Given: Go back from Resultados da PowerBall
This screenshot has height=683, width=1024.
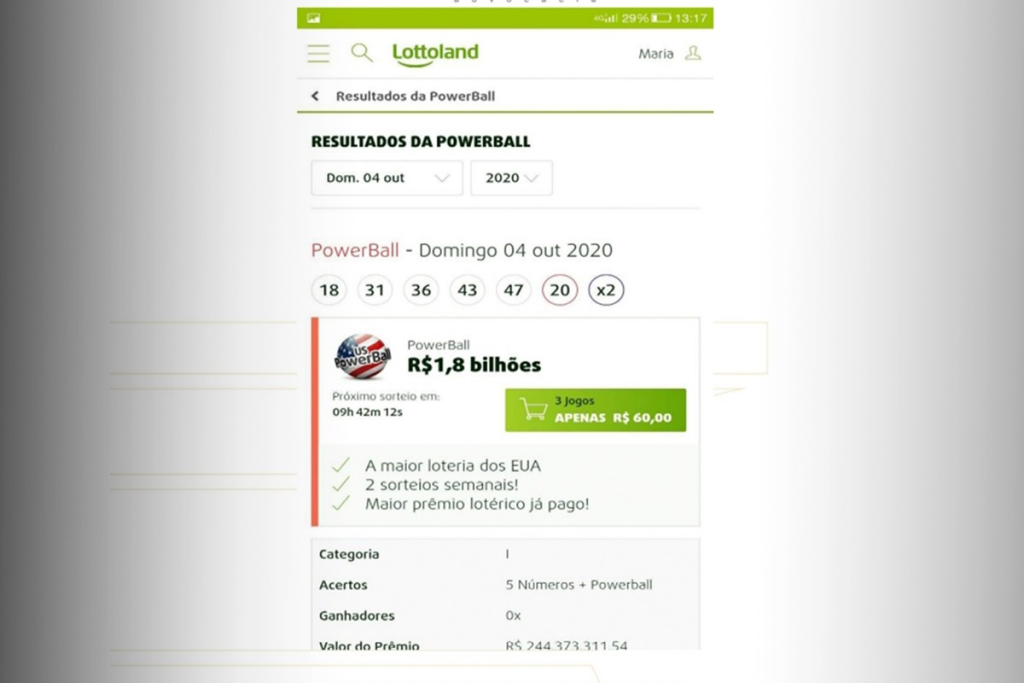Looking at the screenshot, I should [x=315, y=96].
